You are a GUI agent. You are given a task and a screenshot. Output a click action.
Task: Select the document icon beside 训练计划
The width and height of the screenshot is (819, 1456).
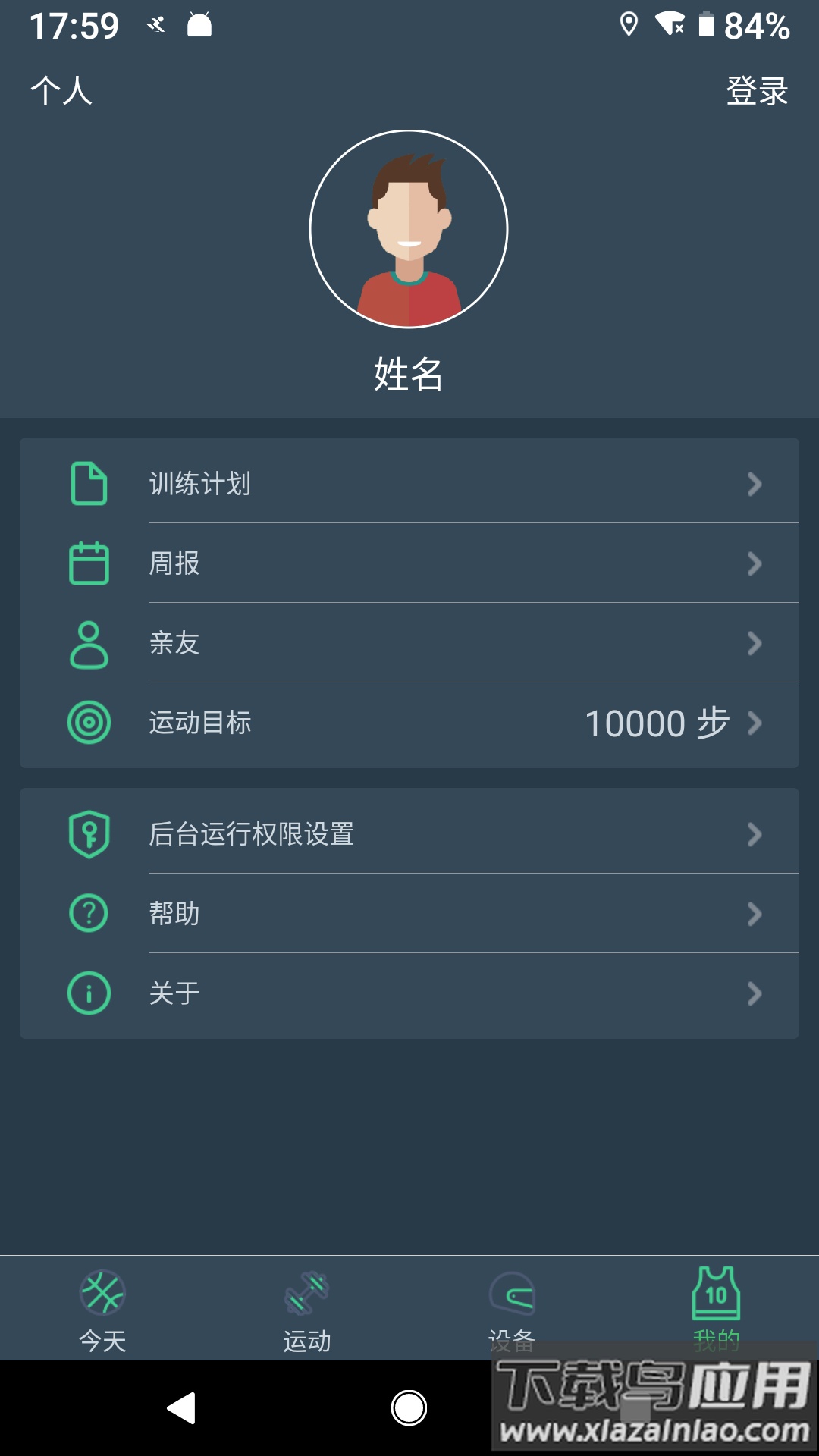pyautogui.click(x=89, y=482)
